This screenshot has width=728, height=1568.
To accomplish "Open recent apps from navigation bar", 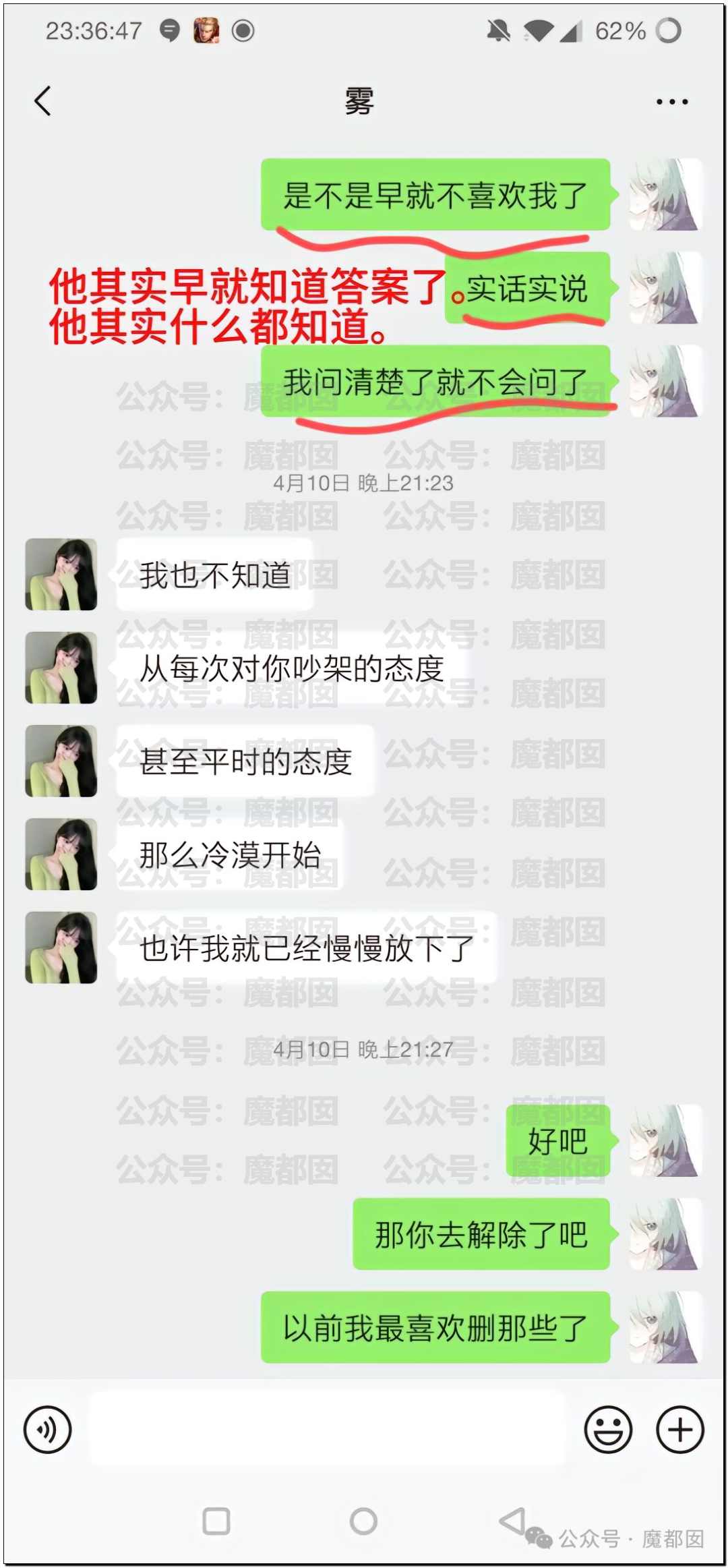I will [x=216, y=1521].
